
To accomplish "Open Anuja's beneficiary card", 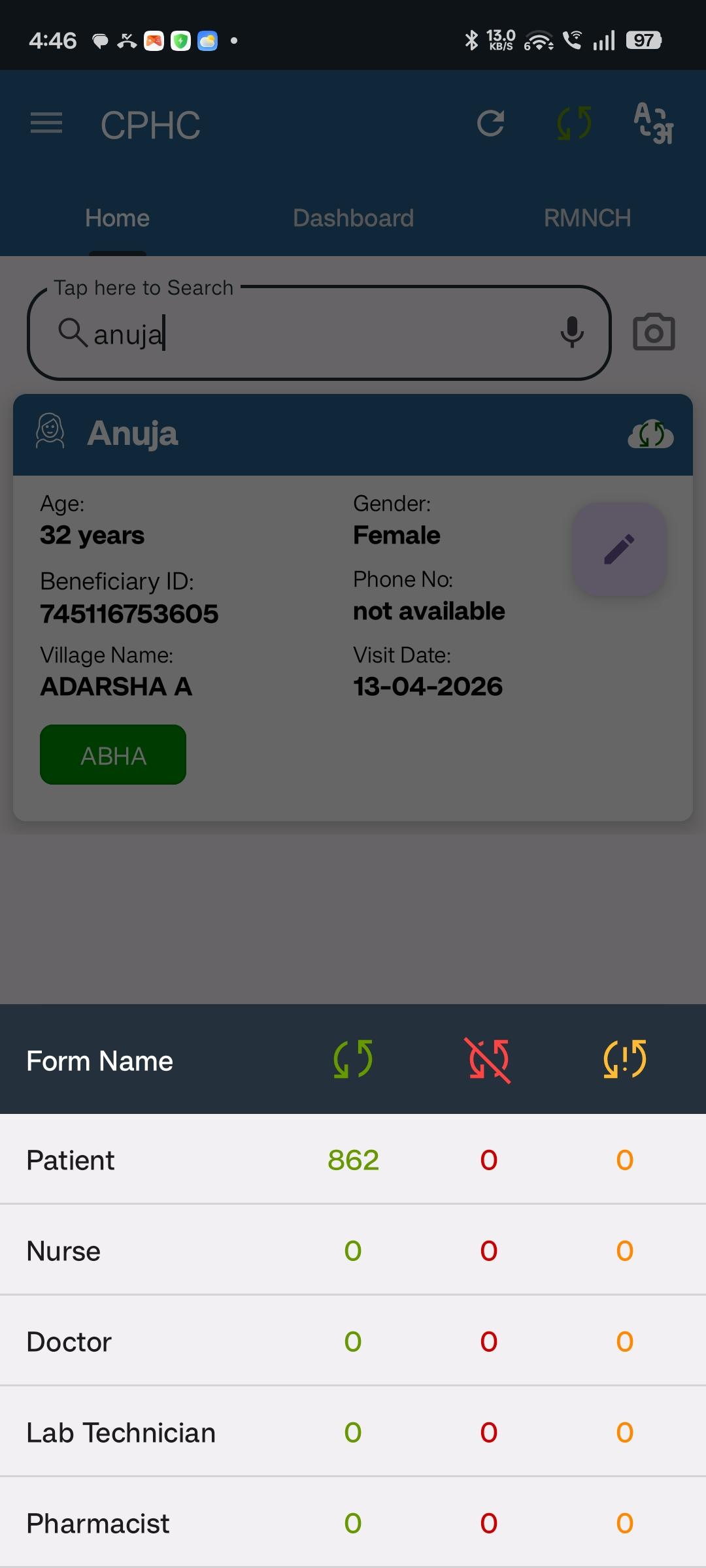I will point(353,607).
